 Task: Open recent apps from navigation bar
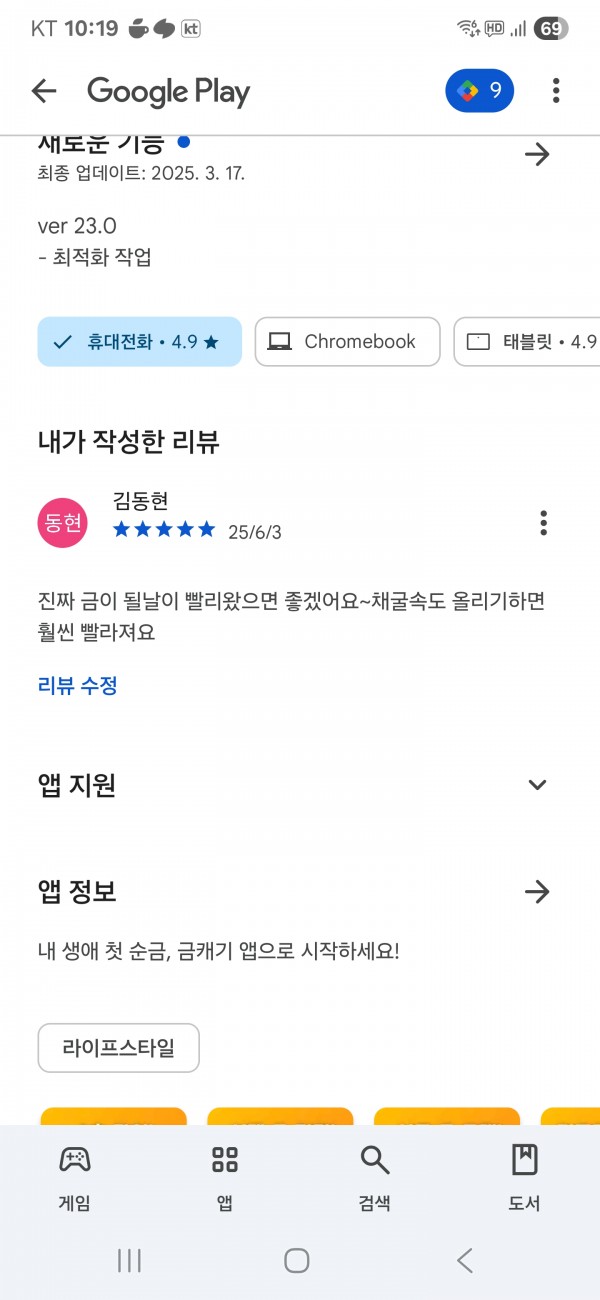tap(129, 1260)
